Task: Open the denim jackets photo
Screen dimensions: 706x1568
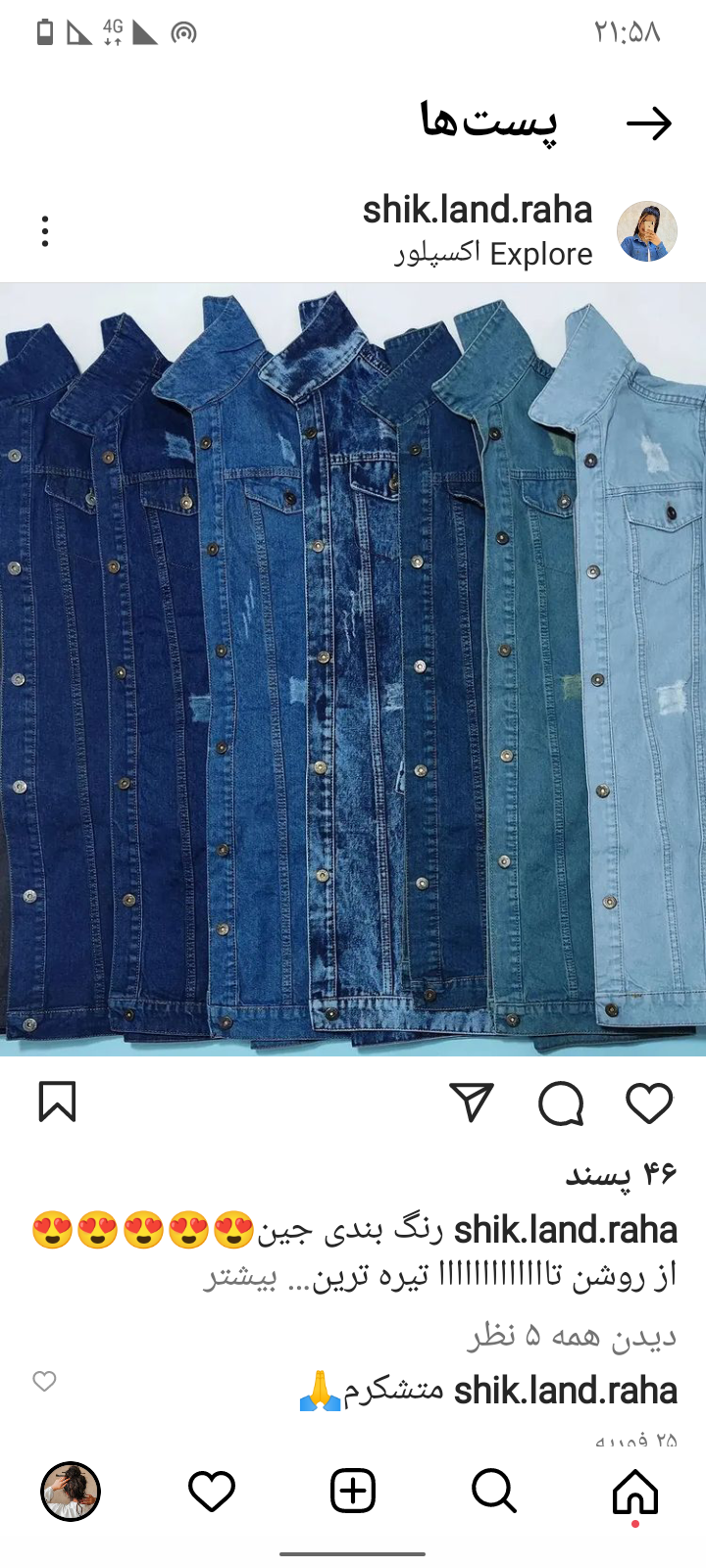Action: coord(353,668)
